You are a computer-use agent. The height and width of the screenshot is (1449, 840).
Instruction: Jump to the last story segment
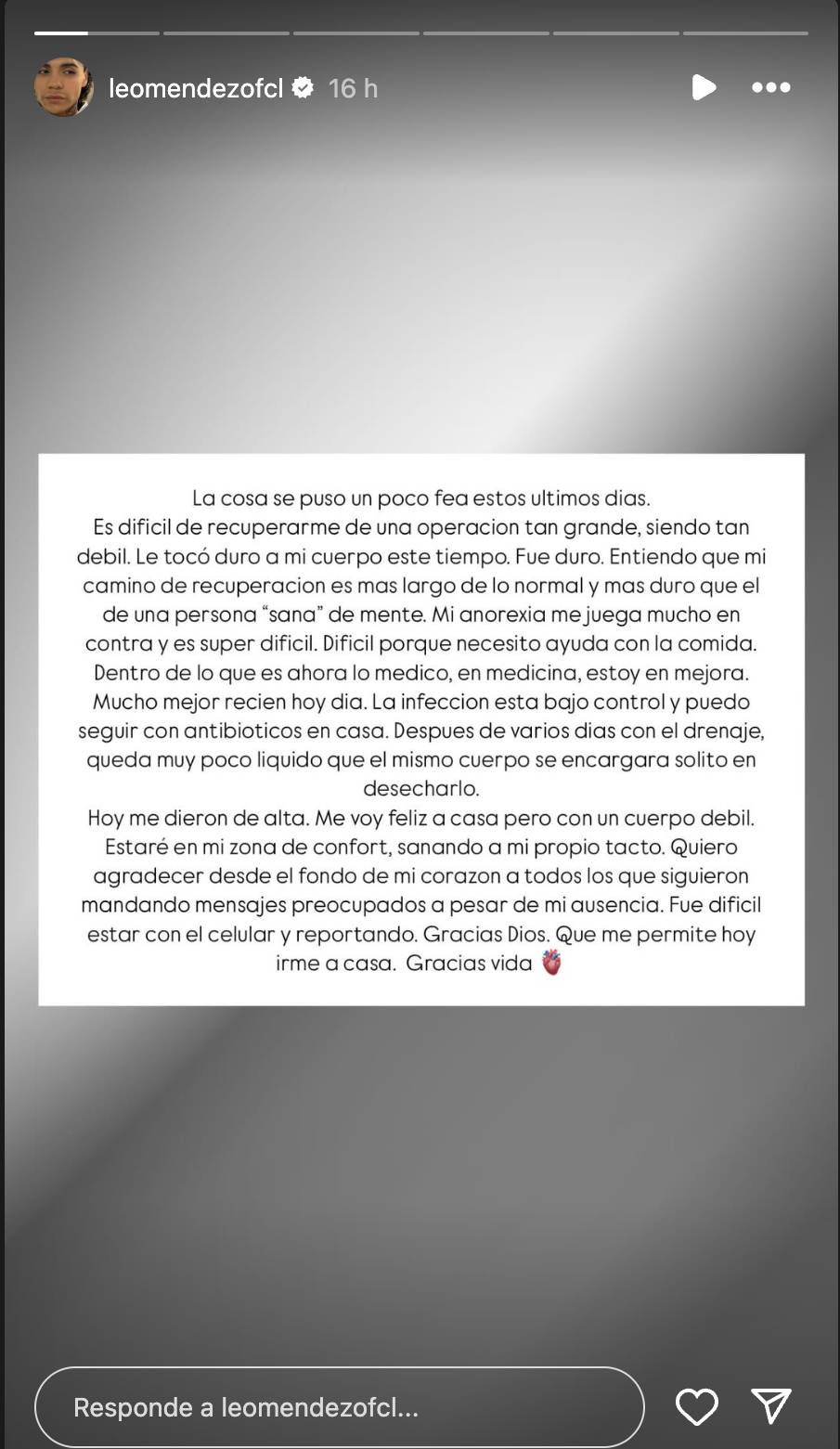click(x=746, y=31)
